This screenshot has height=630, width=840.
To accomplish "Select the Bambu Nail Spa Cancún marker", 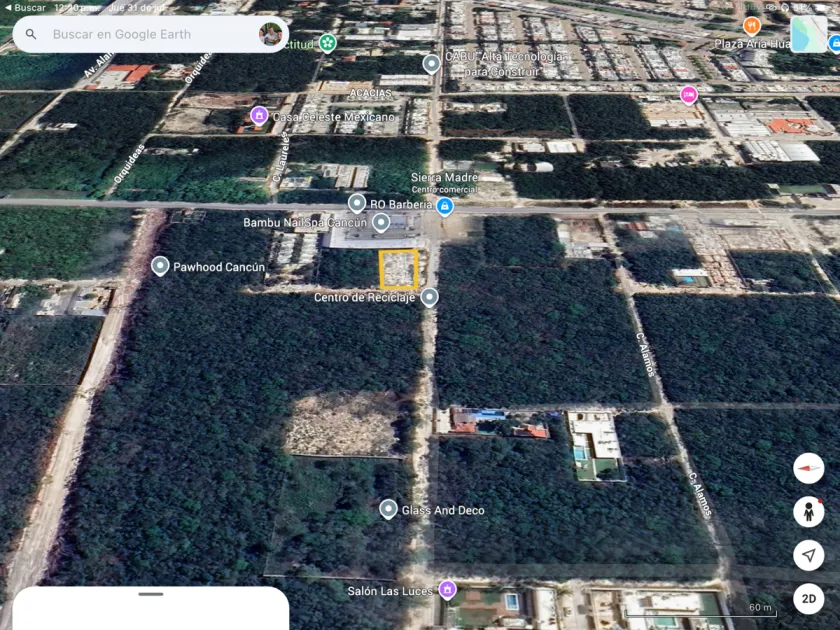I will click(x=381, y=222).
